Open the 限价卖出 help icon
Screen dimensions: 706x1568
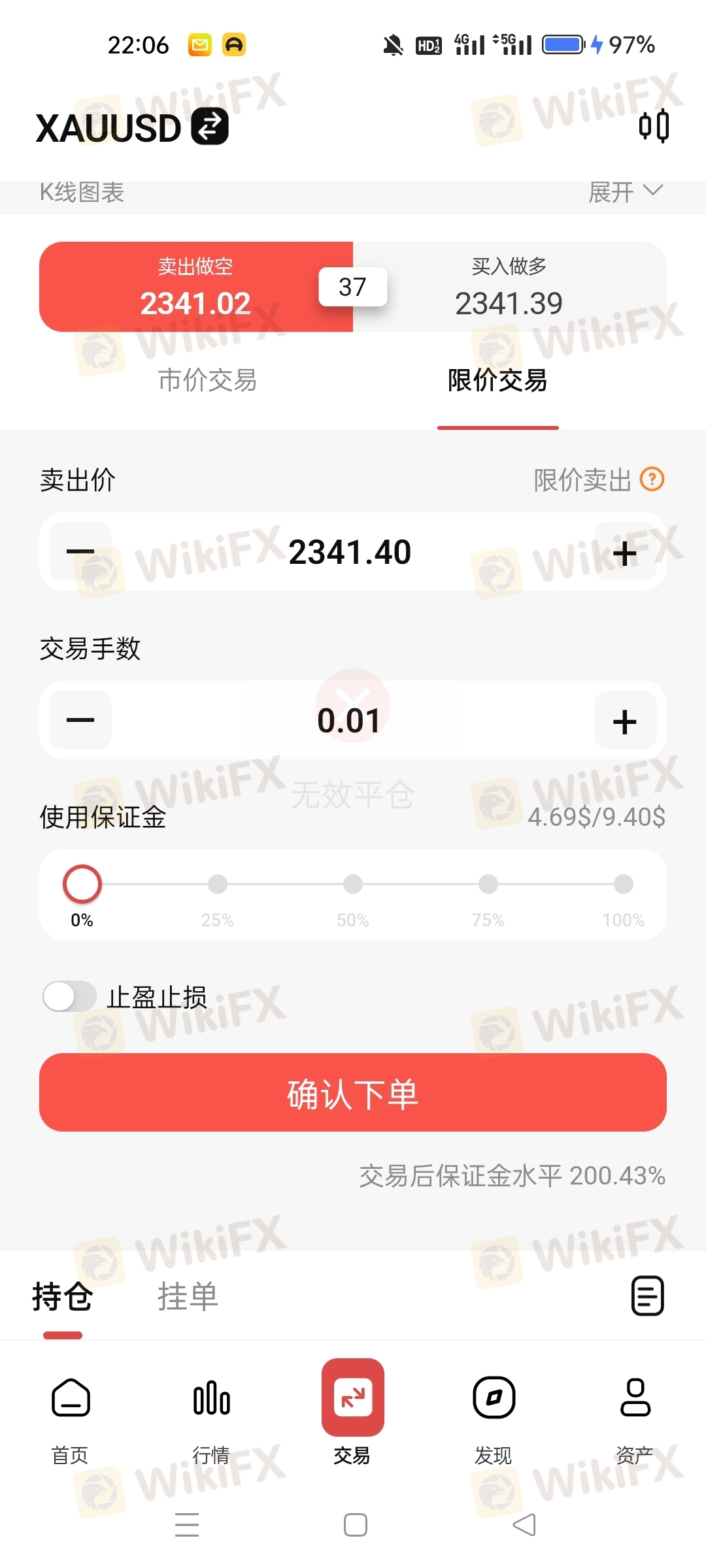[x=652, y=479]
